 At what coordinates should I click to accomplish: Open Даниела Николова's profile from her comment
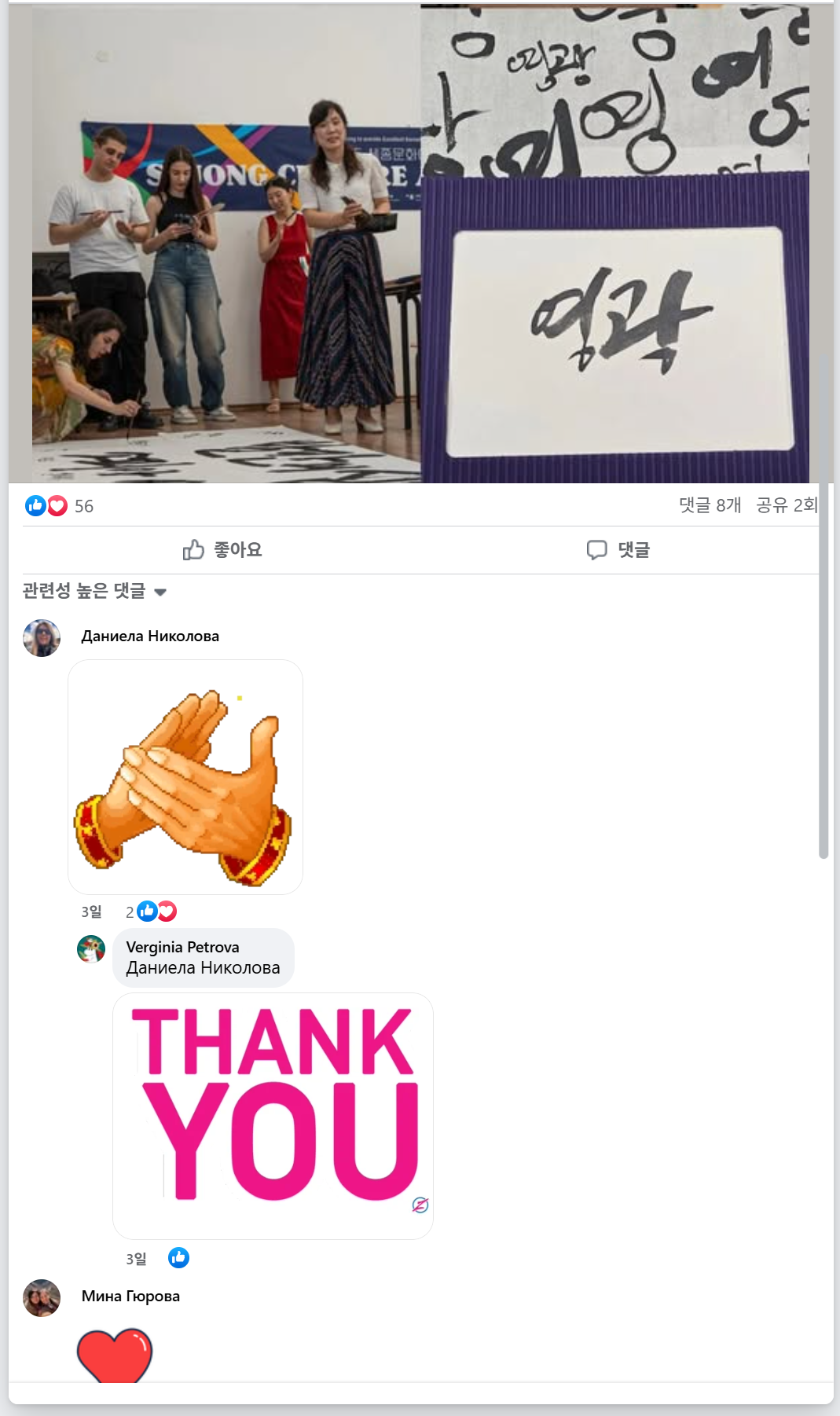(150, 636)
